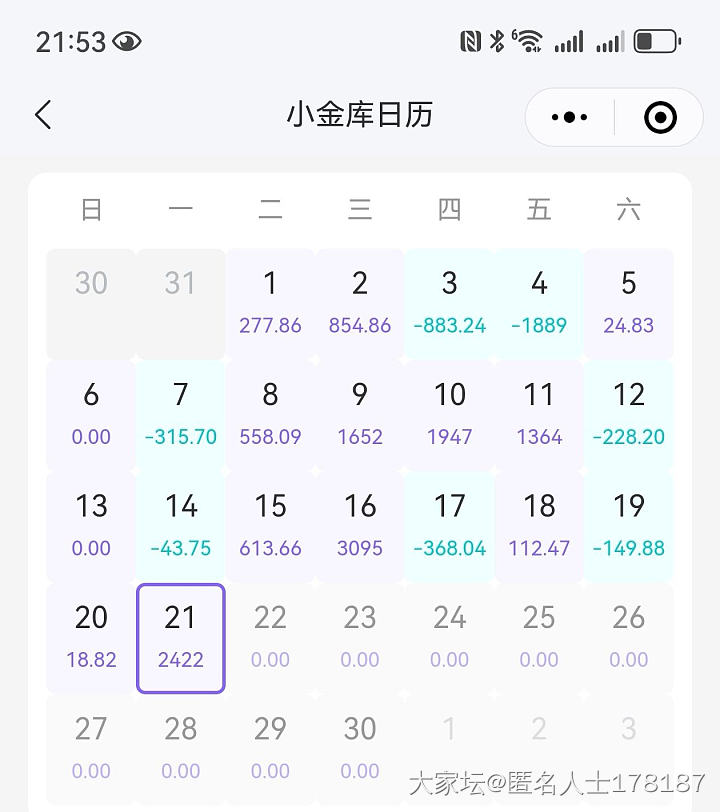Select day 1 with 277.86
This screenshot has height=812, width=720.
[270, 302]
